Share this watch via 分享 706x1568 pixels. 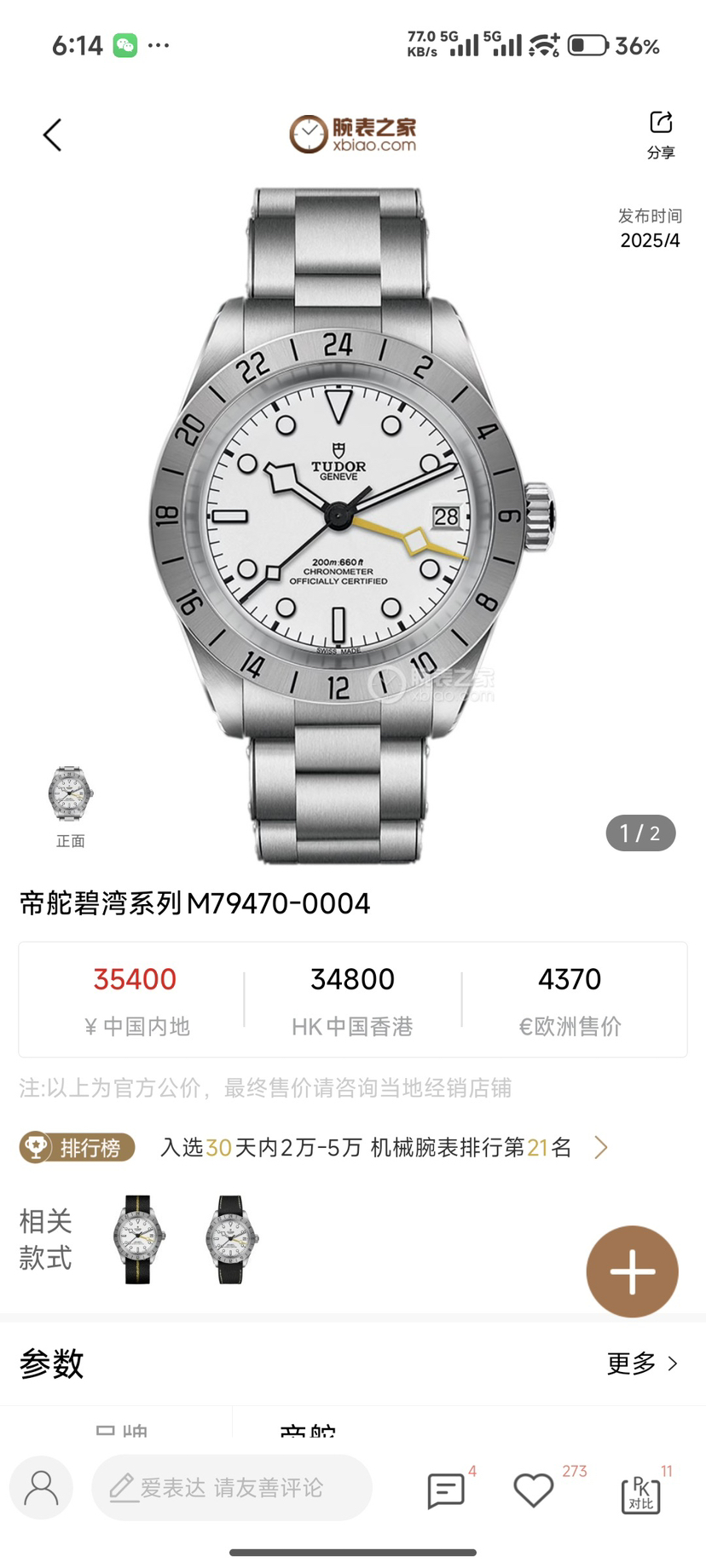[x=661, y=134]
